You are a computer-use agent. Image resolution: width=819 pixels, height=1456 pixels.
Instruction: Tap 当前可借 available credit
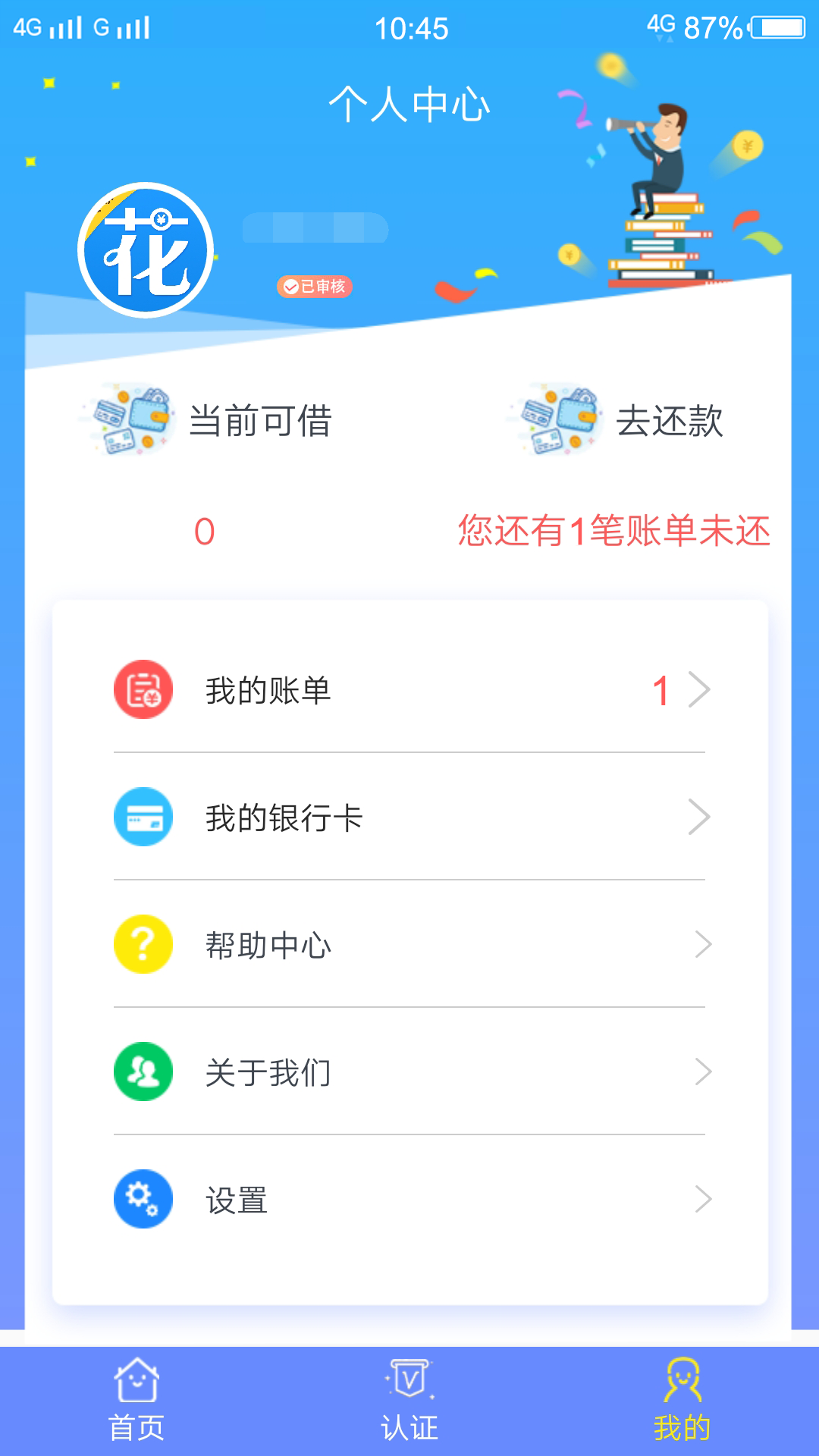click(x=260, y=421)
